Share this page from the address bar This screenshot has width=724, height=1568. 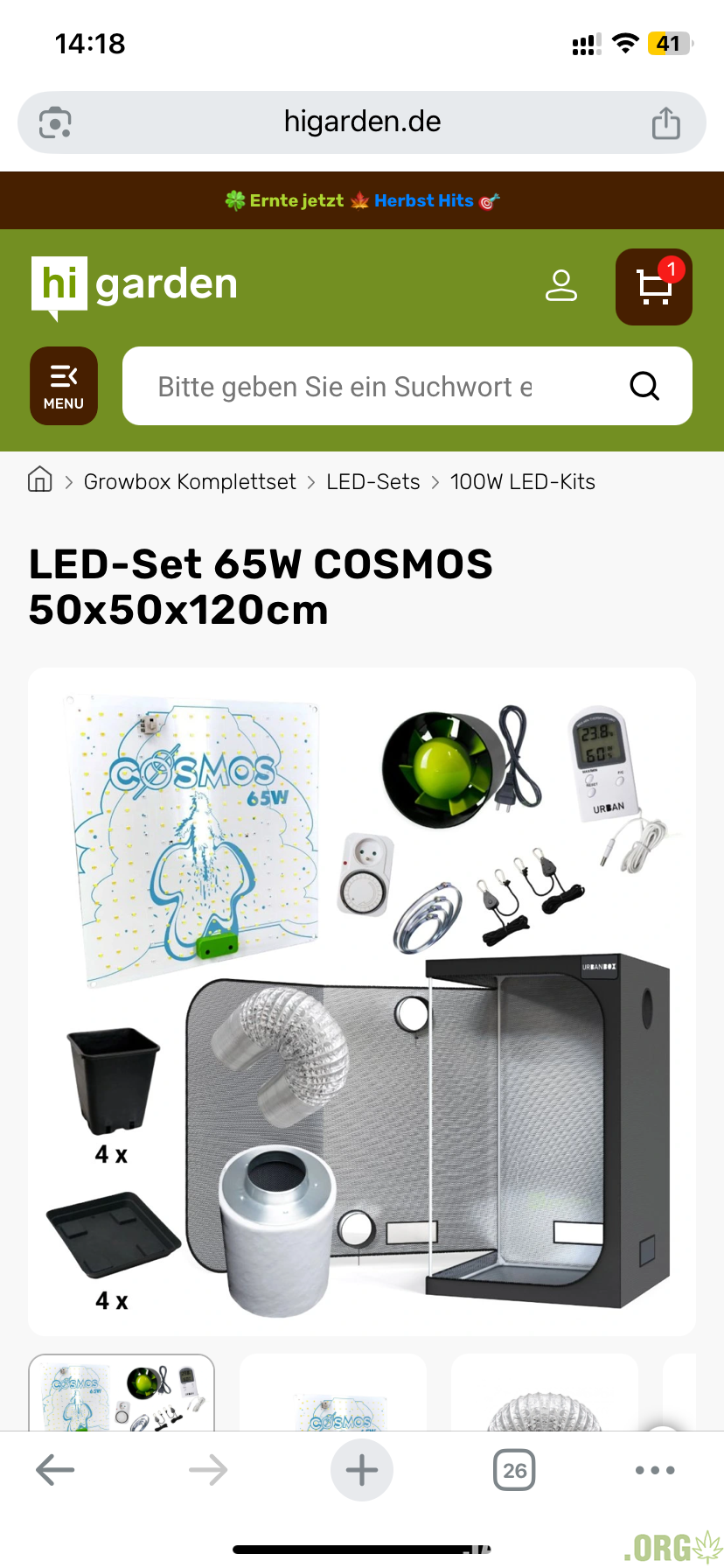pos(665,122)
